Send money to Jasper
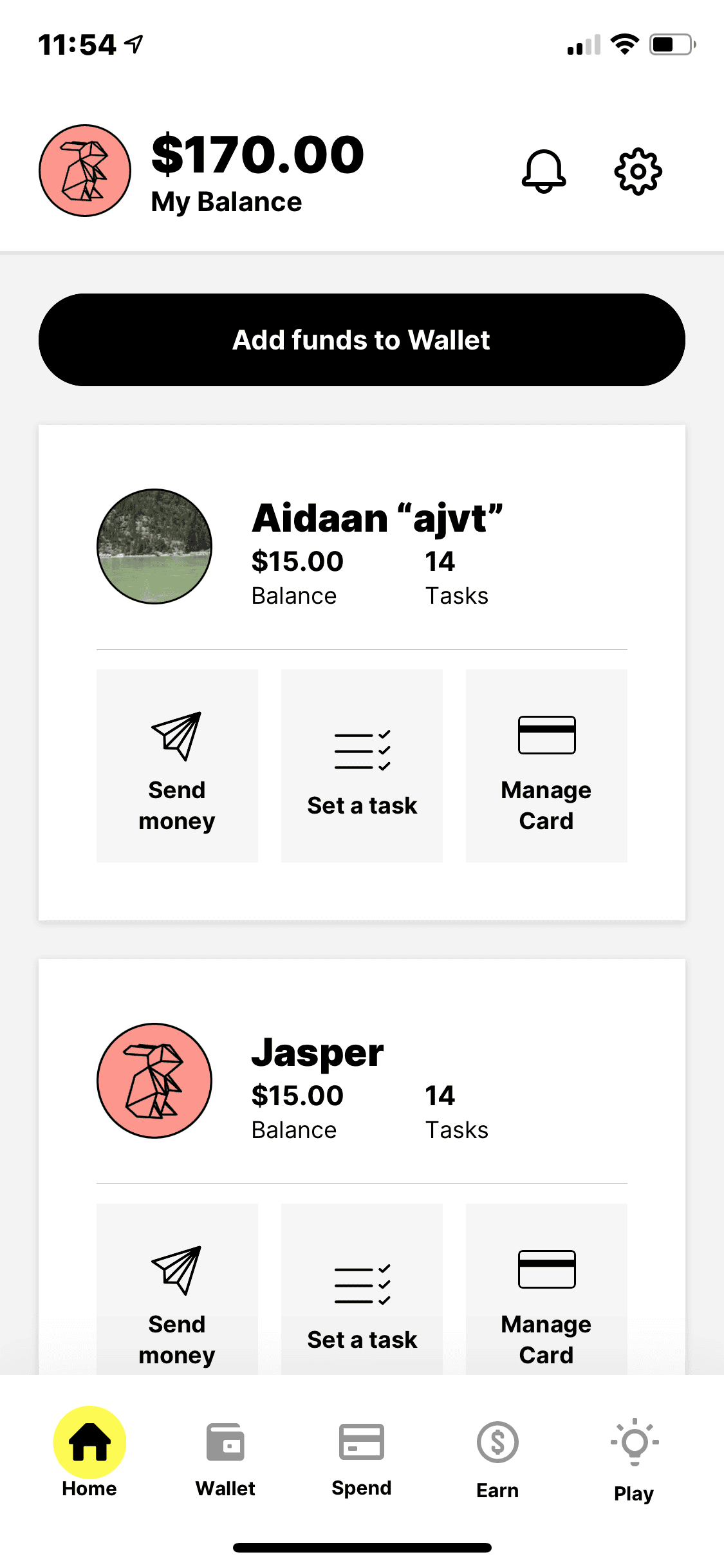724x1568 pixels. pyautogui.click(x=177, y=1294)
